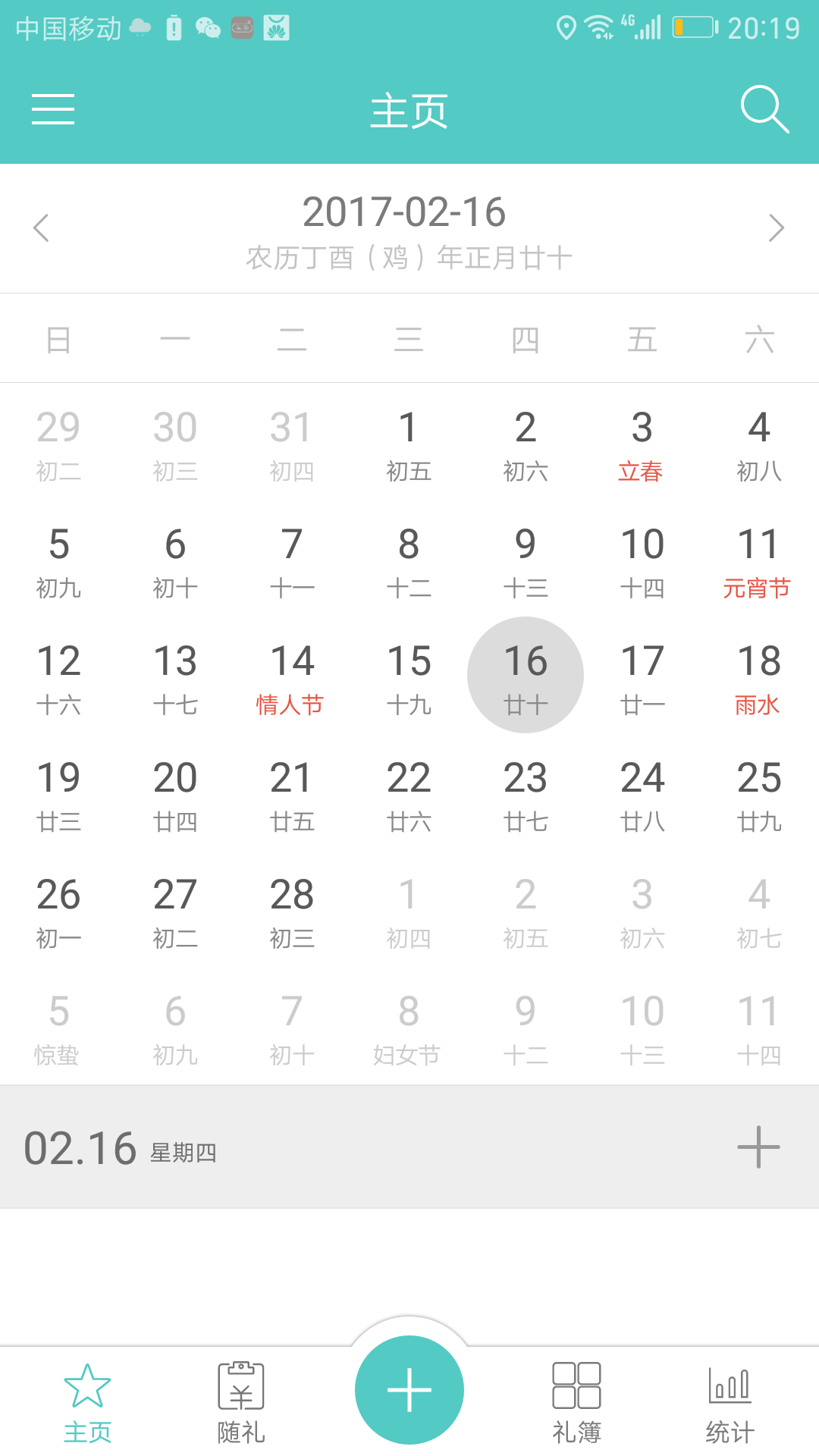
Task: Open the search icon
Action: tap(764, 110)
